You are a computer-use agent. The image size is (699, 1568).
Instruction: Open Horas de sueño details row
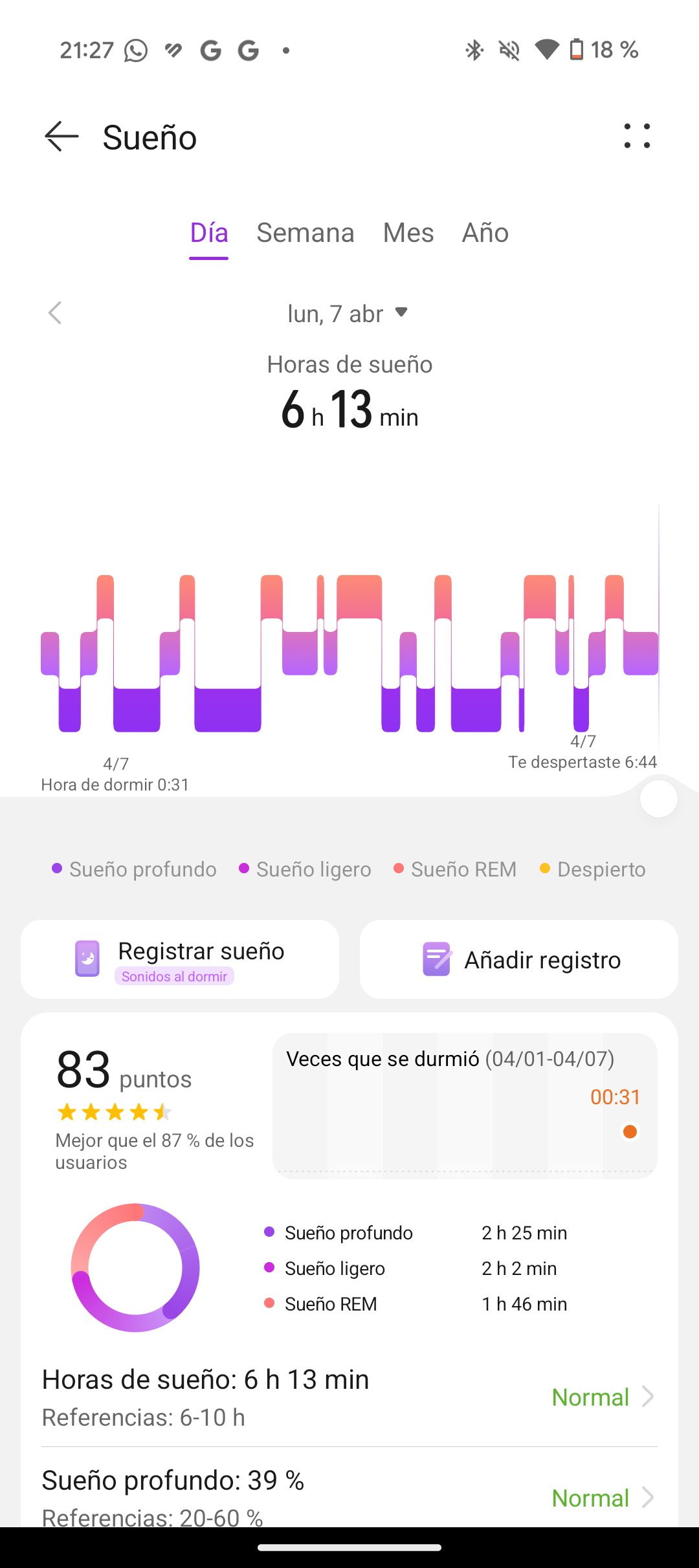click(349, 1397)
